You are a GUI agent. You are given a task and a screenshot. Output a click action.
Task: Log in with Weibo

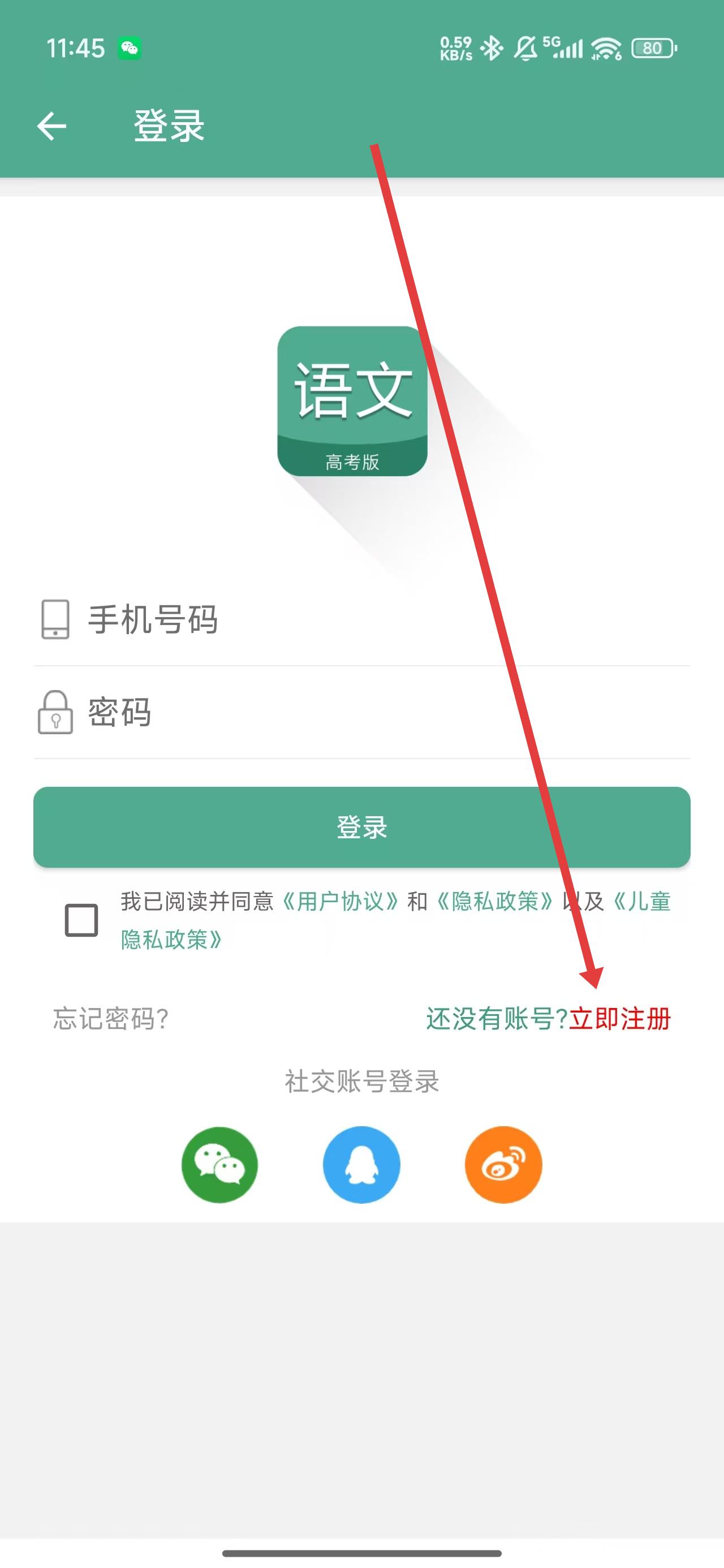pyautogui.click(x=503, y=1165)
